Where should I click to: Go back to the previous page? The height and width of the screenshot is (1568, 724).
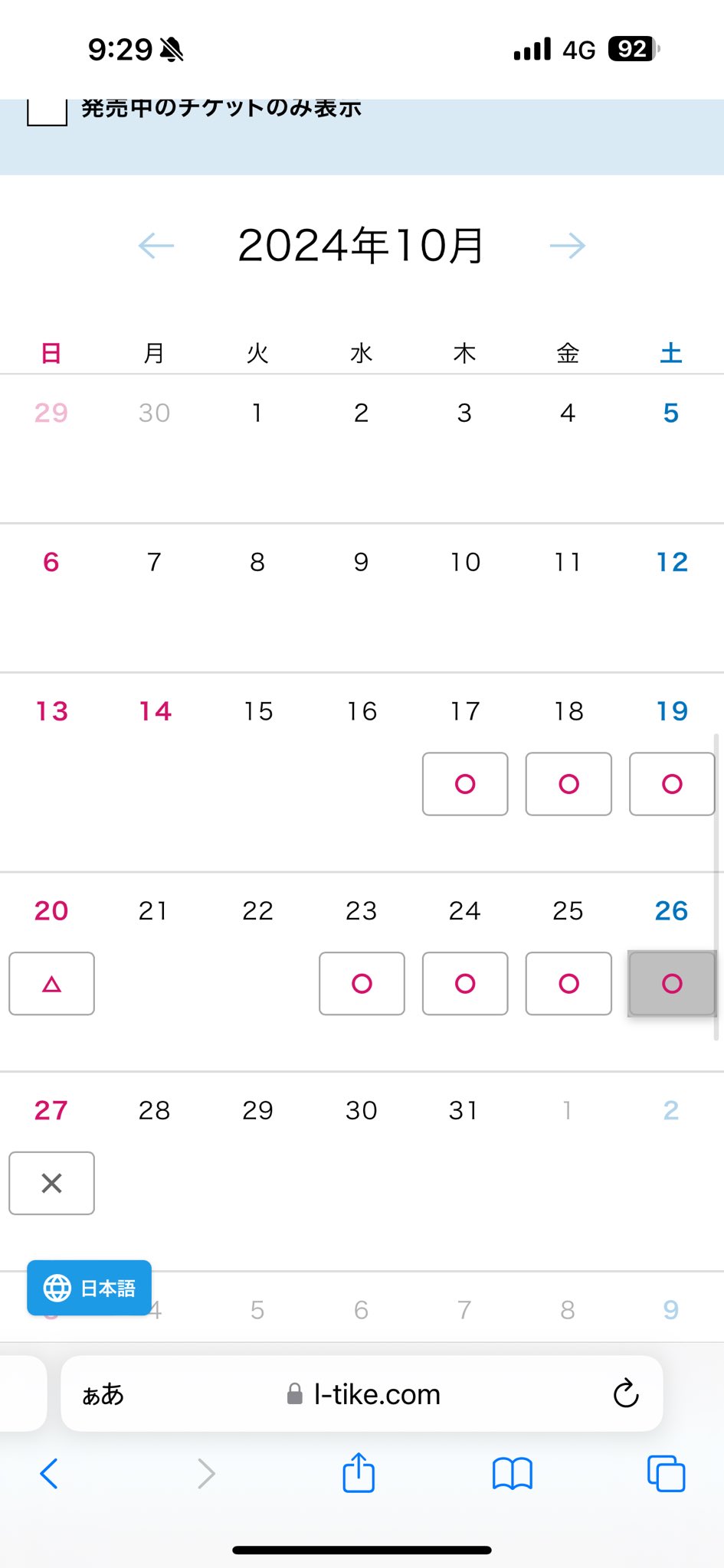[49, 1473]
